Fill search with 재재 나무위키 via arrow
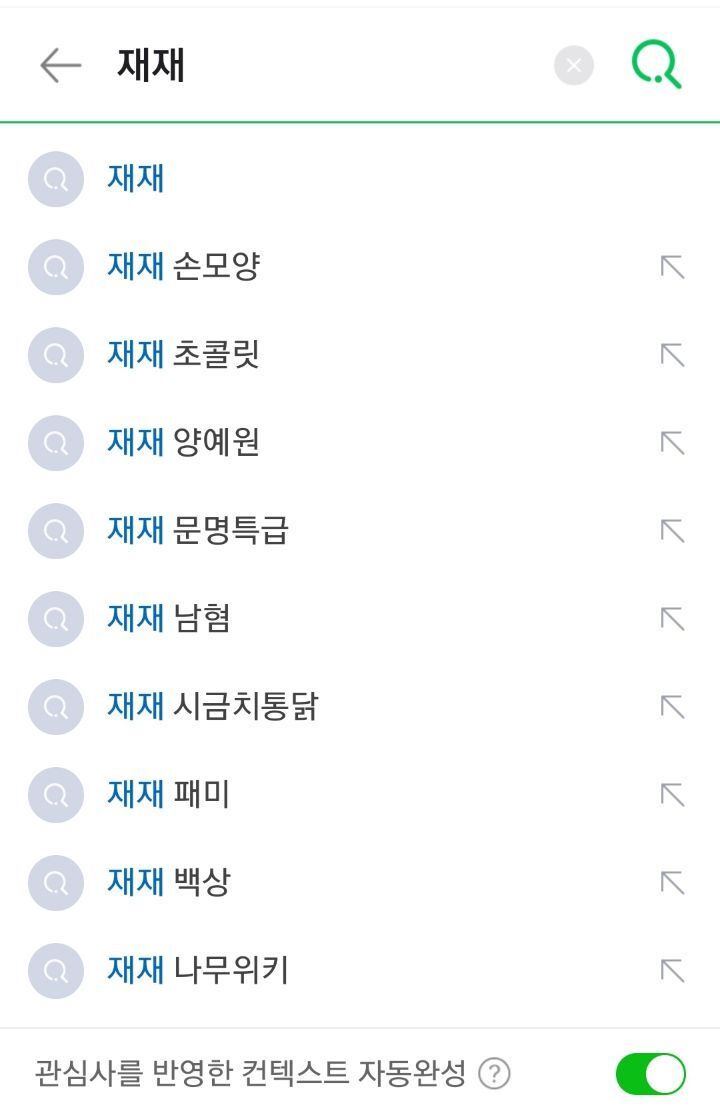 [672, 971]
